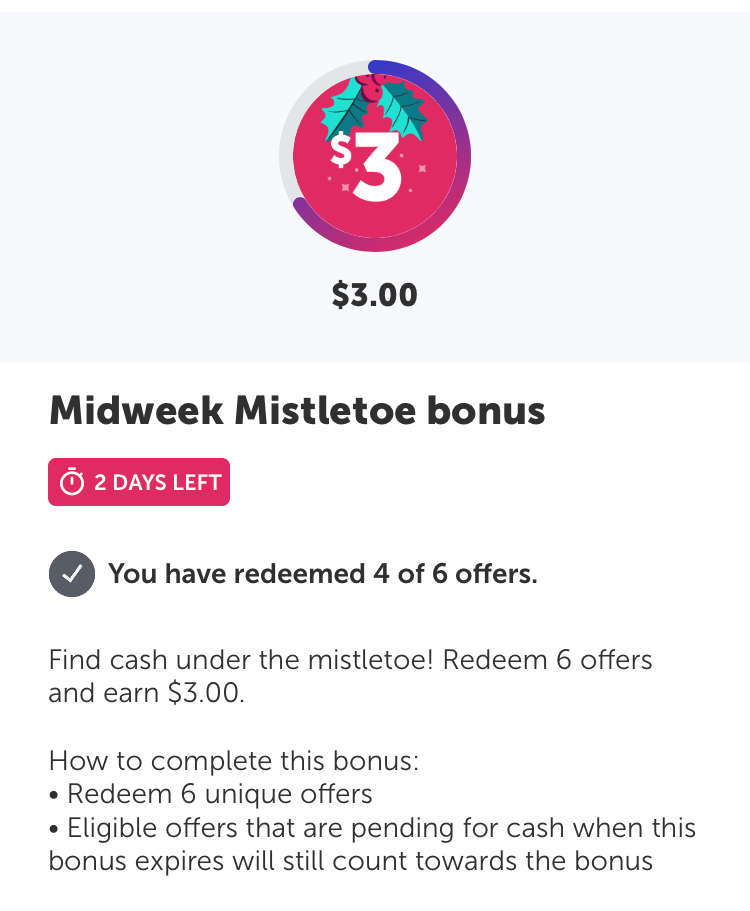Open the Midweek Mistletoe bonus title
The width and height of the screenshot is (750, 911).
297,410
